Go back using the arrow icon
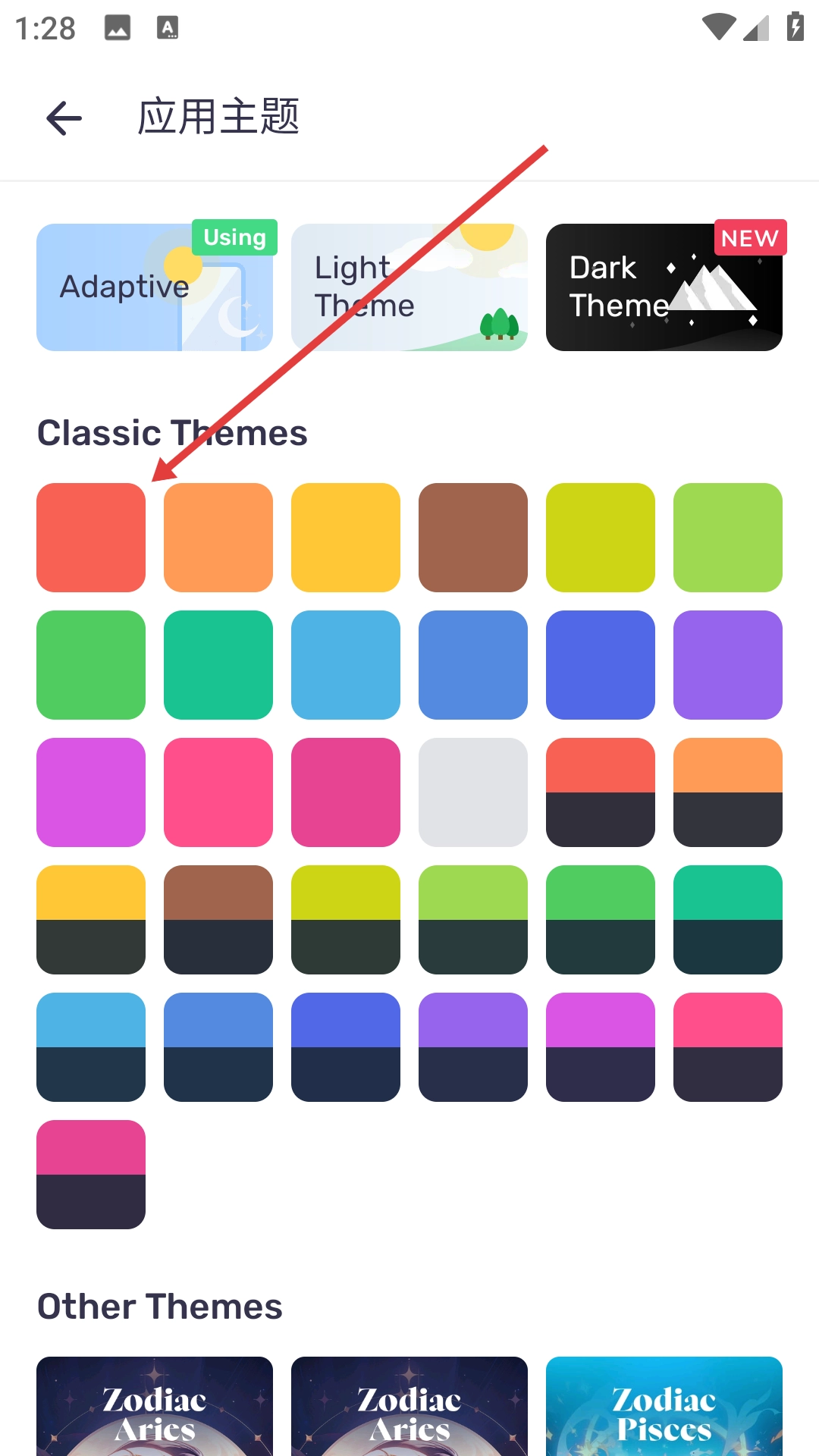The image size is (819, 1456). click(x=64, y=118)
